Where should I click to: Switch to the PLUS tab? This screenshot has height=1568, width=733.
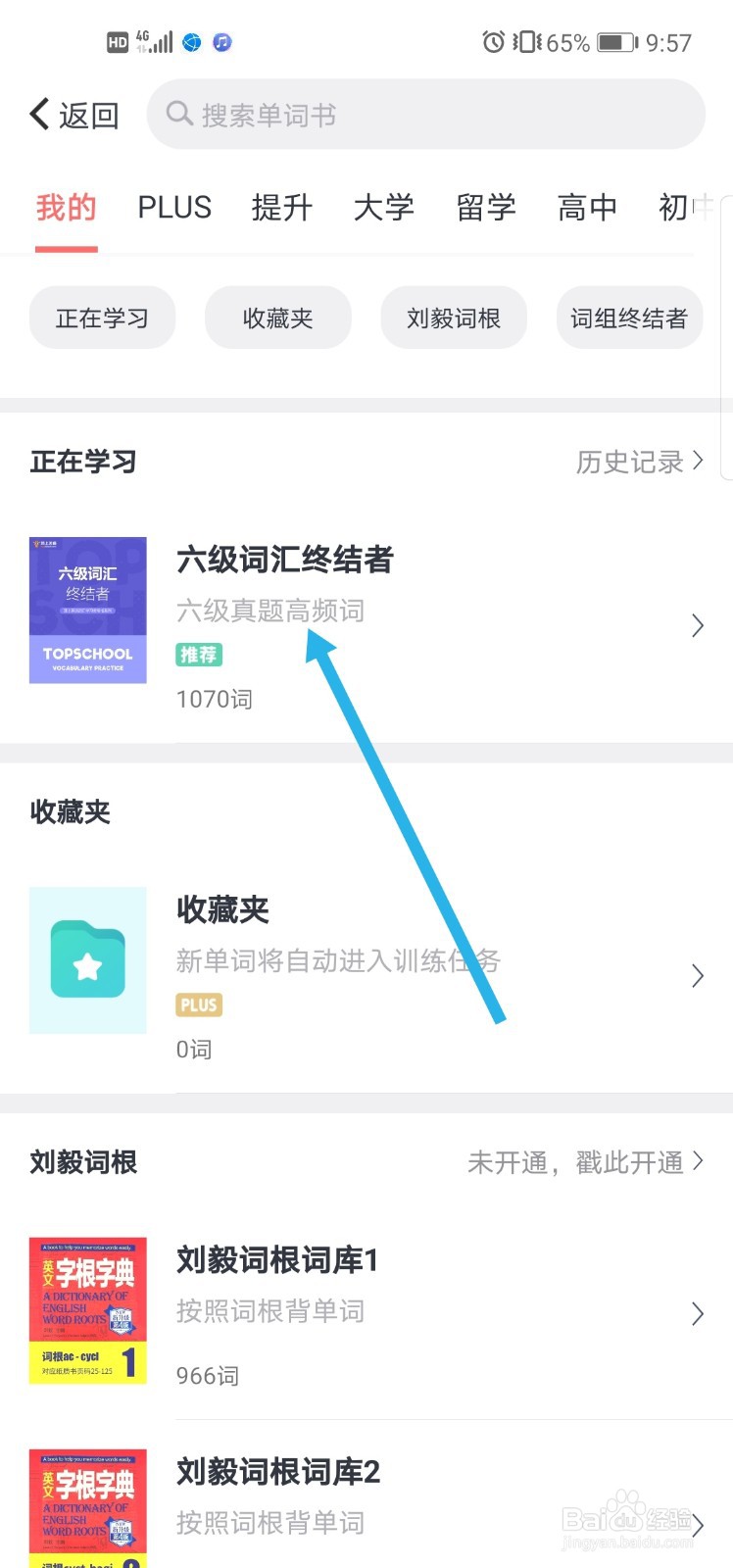pos(174,207)
